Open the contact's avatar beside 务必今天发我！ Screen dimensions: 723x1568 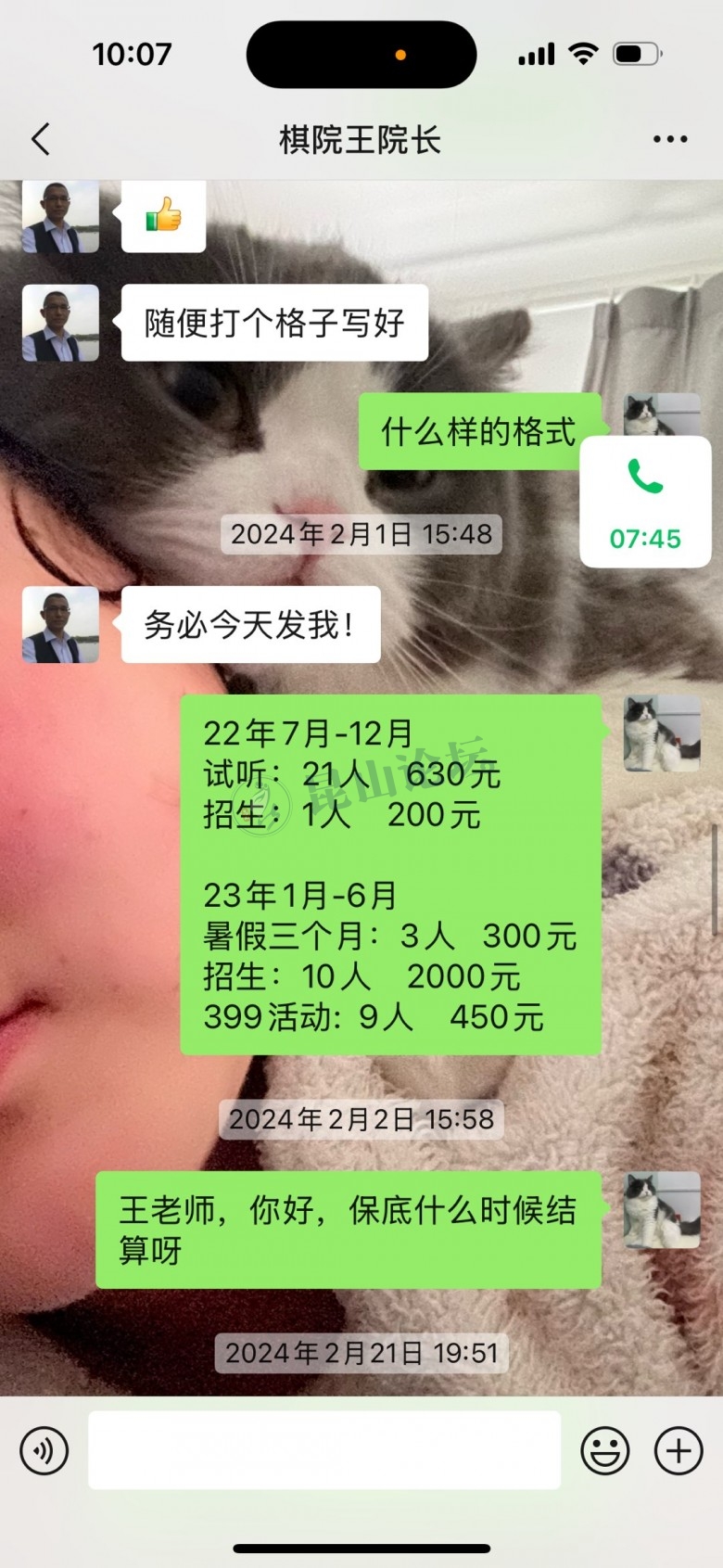[60, 625]
